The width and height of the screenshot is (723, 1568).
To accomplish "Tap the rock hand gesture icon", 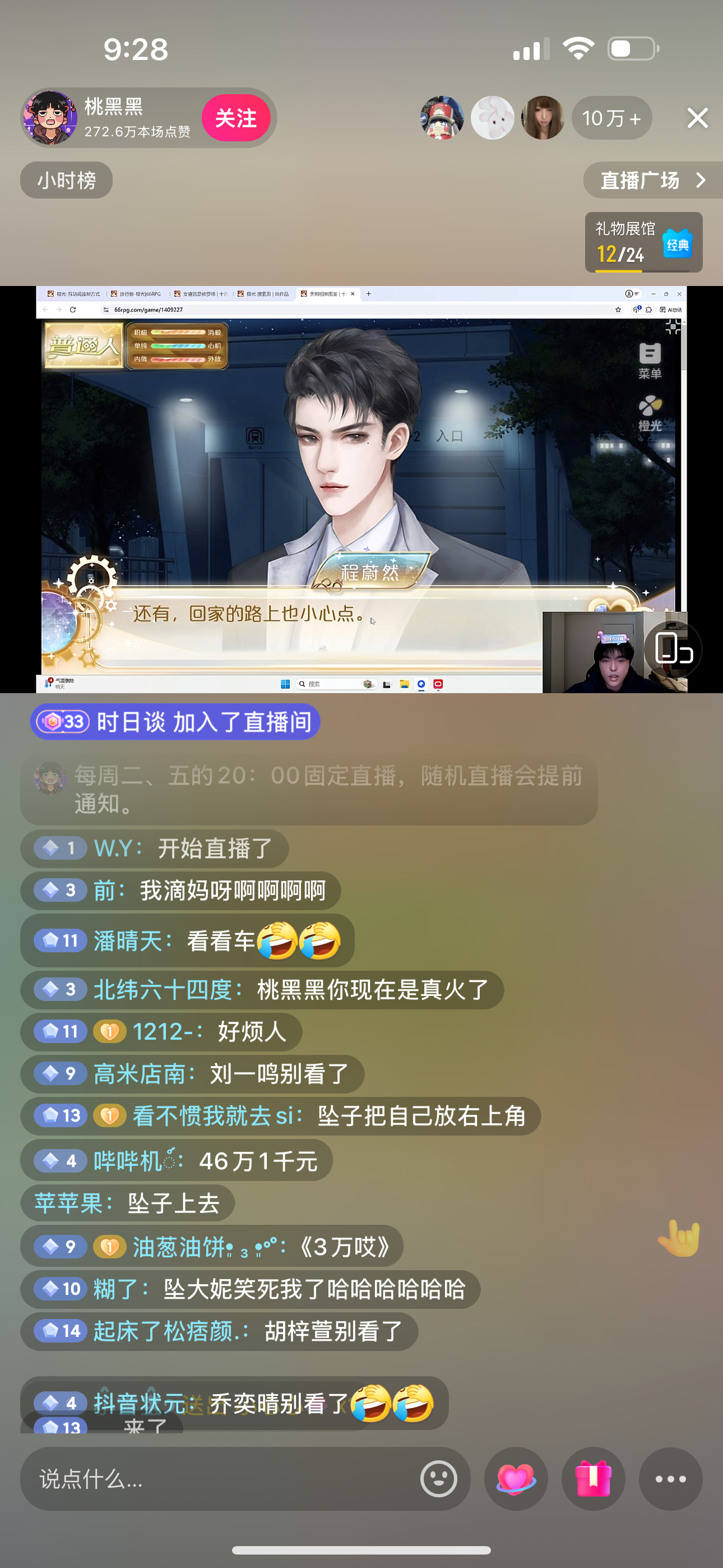I will coord(679,1238).
